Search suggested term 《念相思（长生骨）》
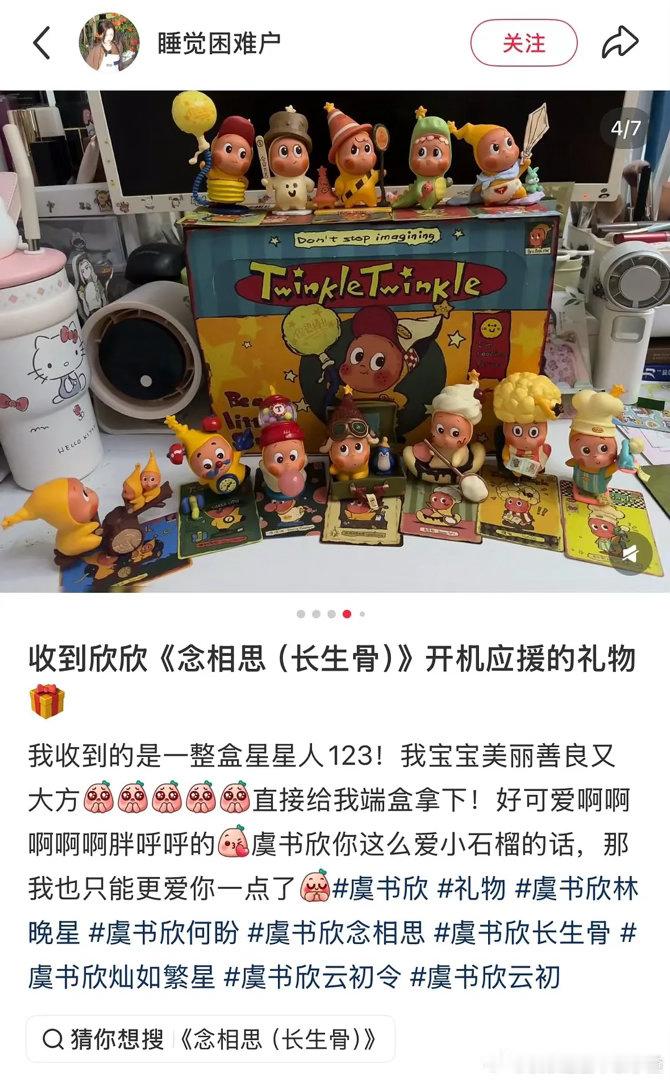The height and width of the screenshot is (1080, 670). click(211, 1039)
